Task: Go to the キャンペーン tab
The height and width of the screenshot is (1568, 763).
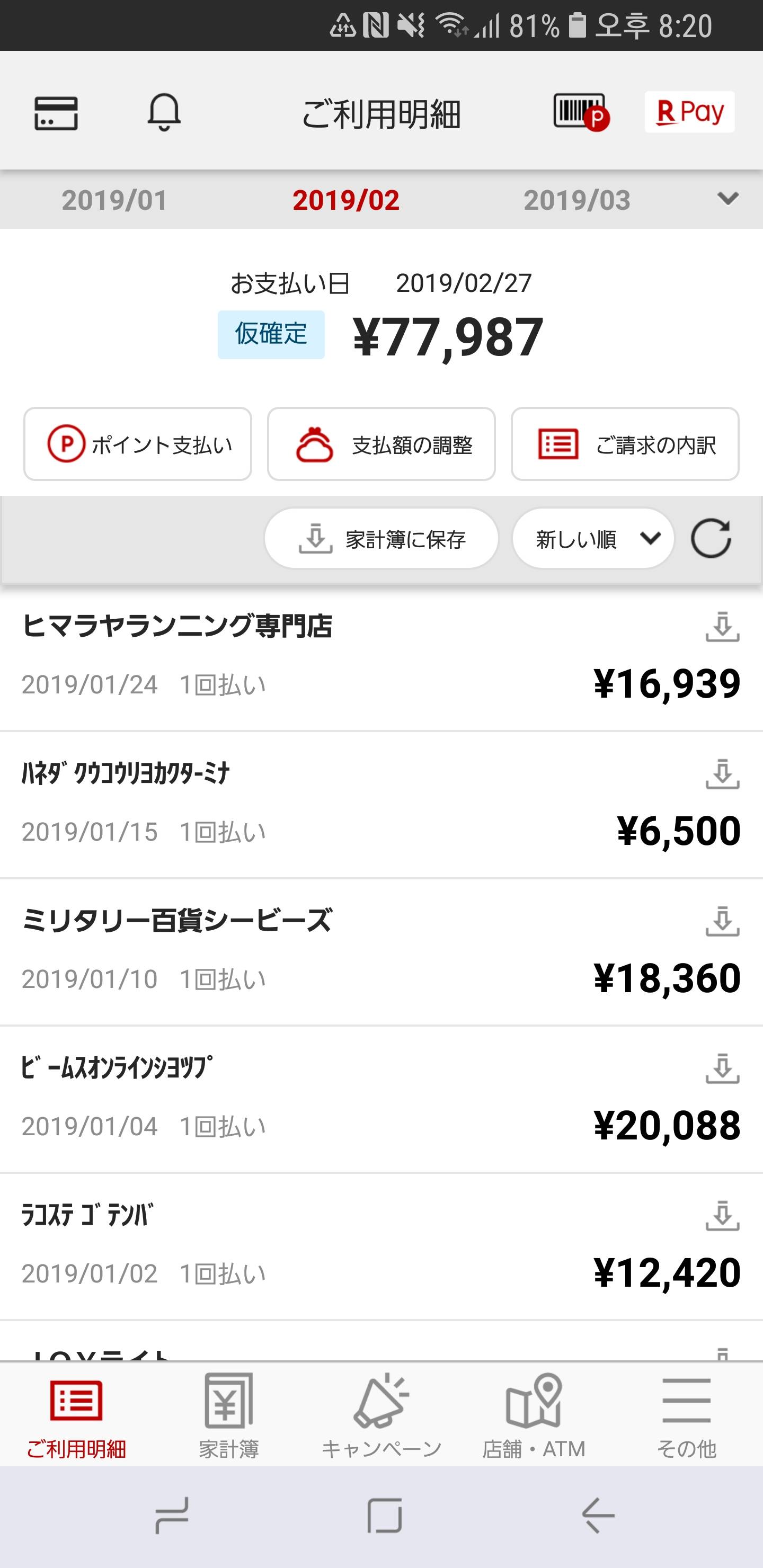Action: 381,1414
